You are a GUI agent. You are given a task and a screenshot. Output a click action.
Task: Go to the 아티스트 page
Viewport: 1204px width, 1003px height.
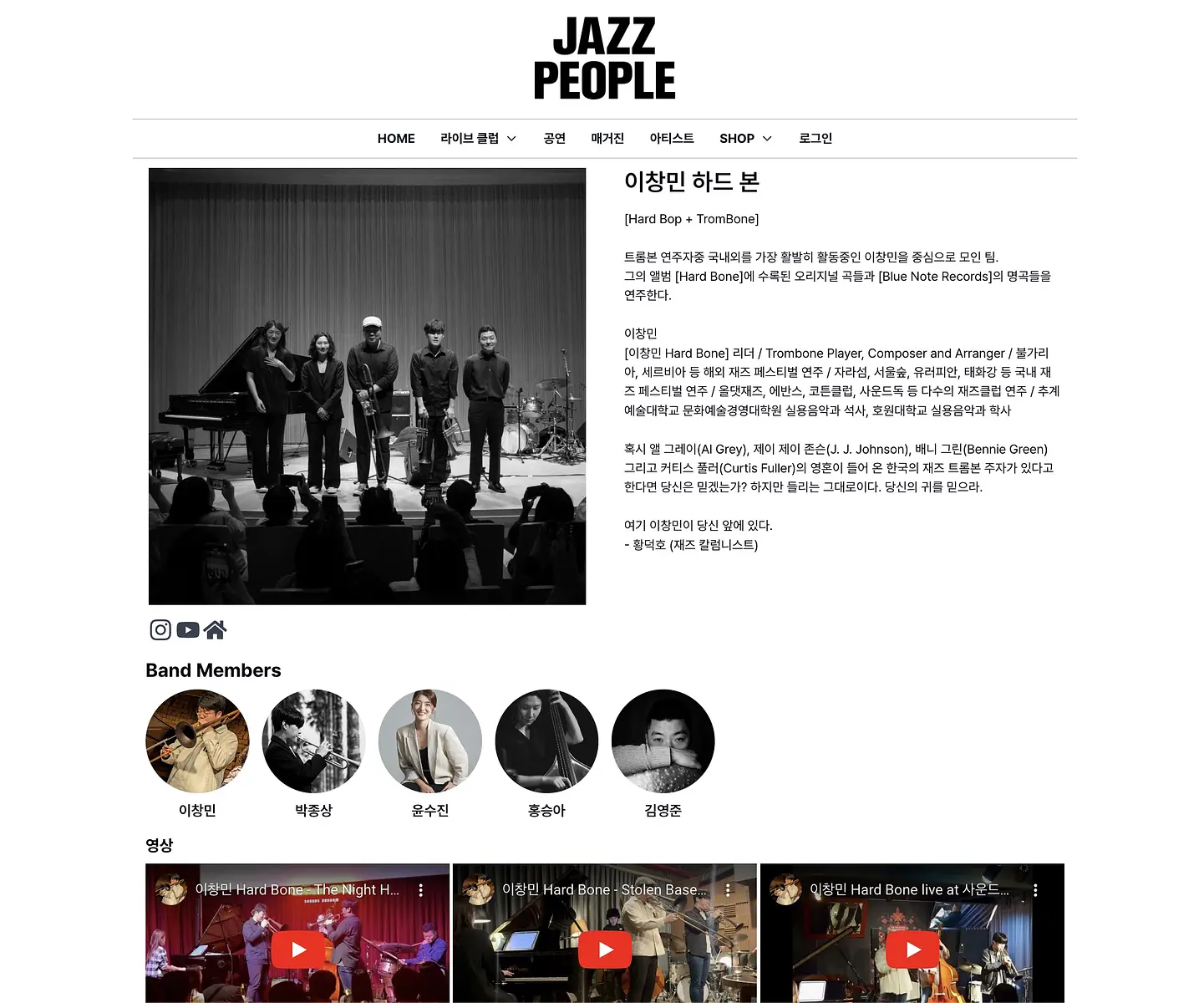point(672,139)
